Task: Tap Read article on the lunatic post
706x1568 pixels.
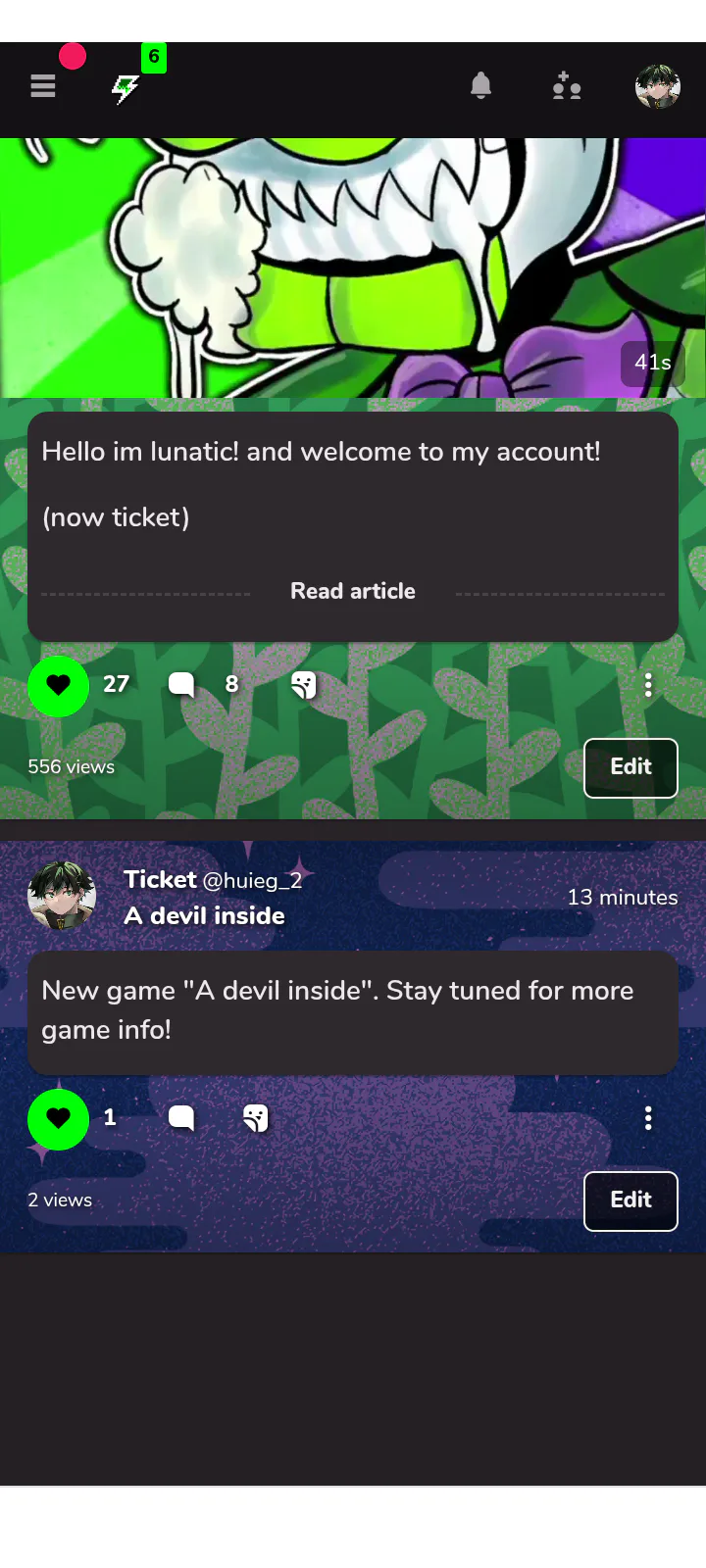Action: pyautogui.click(x=353, y=591)
